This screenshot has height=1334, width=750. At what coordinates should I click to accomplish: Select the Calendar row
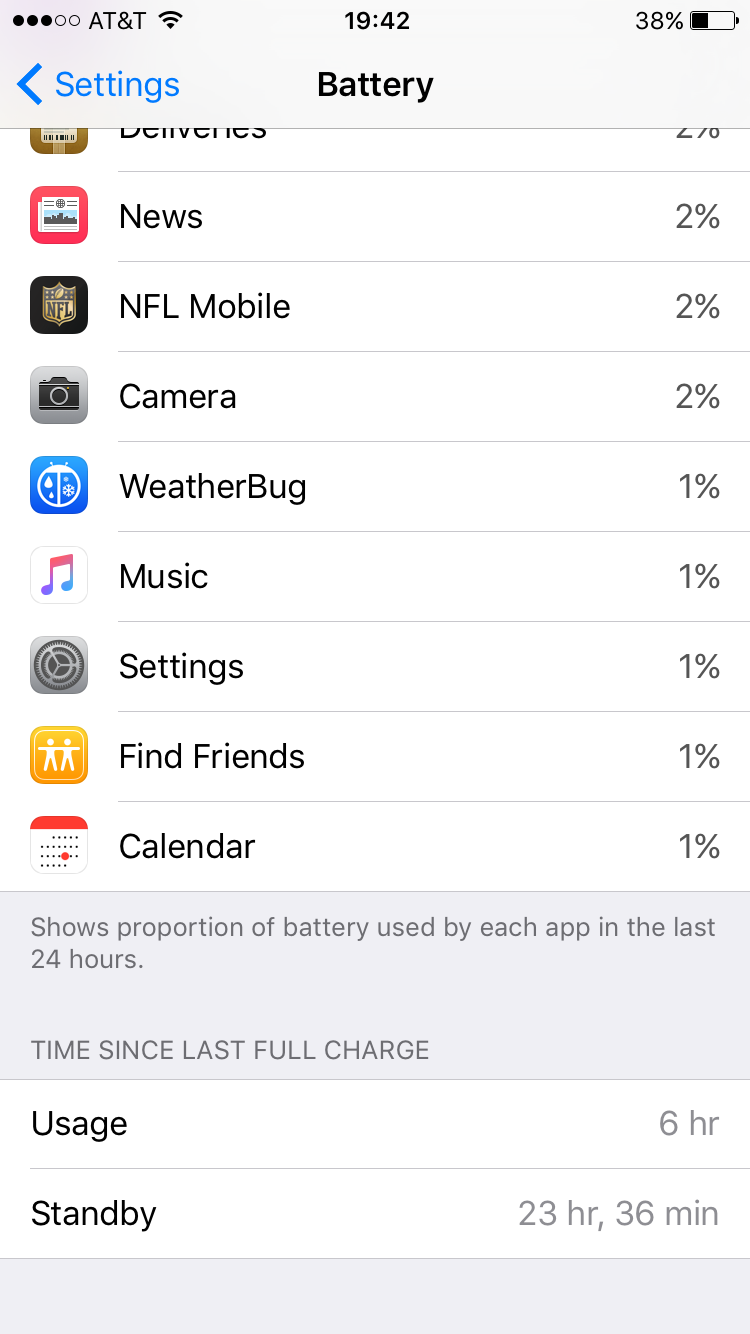(x=375, y=847)
